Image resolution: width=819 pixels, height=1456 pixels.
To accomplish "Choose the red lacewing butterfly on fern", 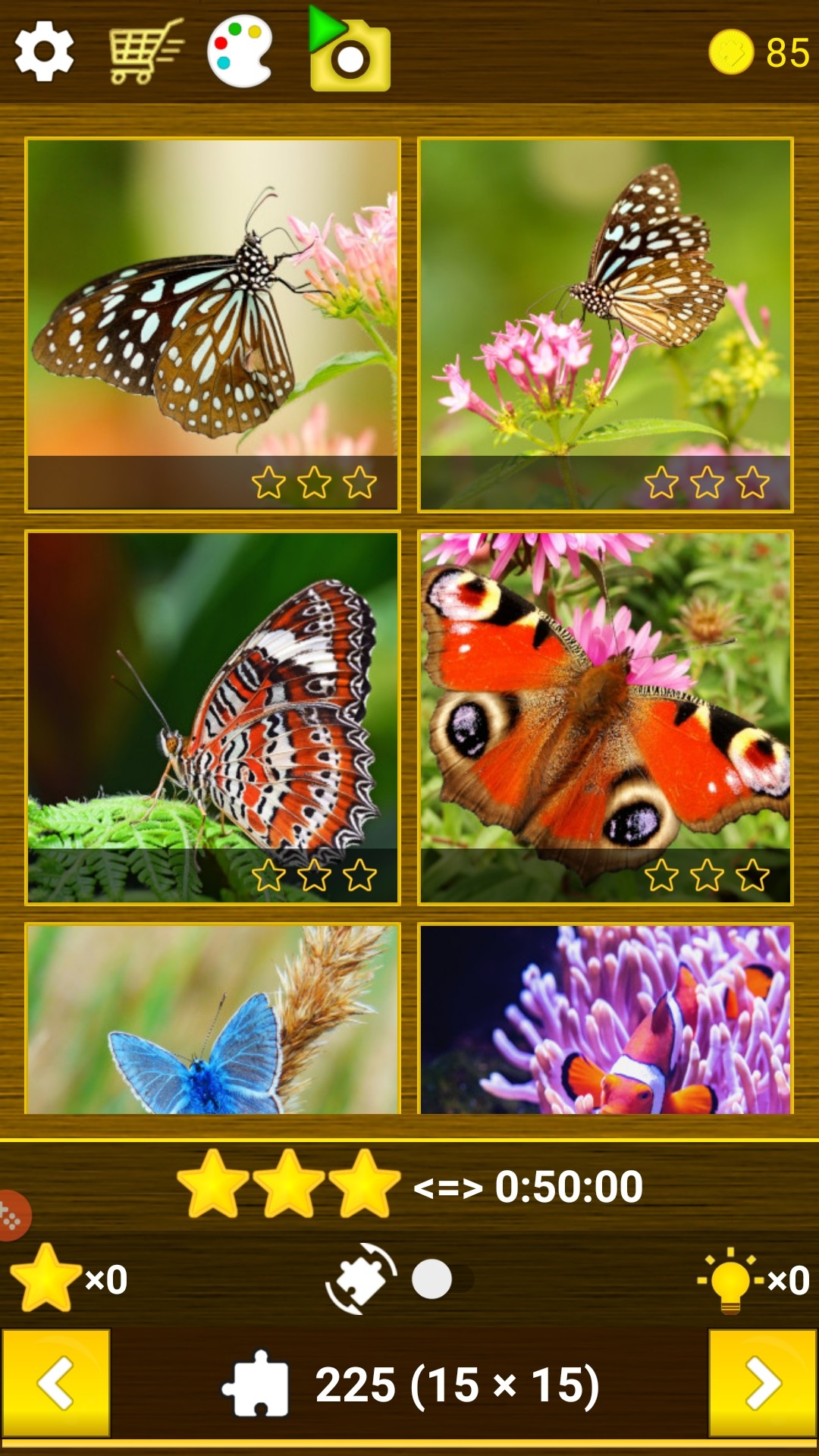I will [212, 717].
